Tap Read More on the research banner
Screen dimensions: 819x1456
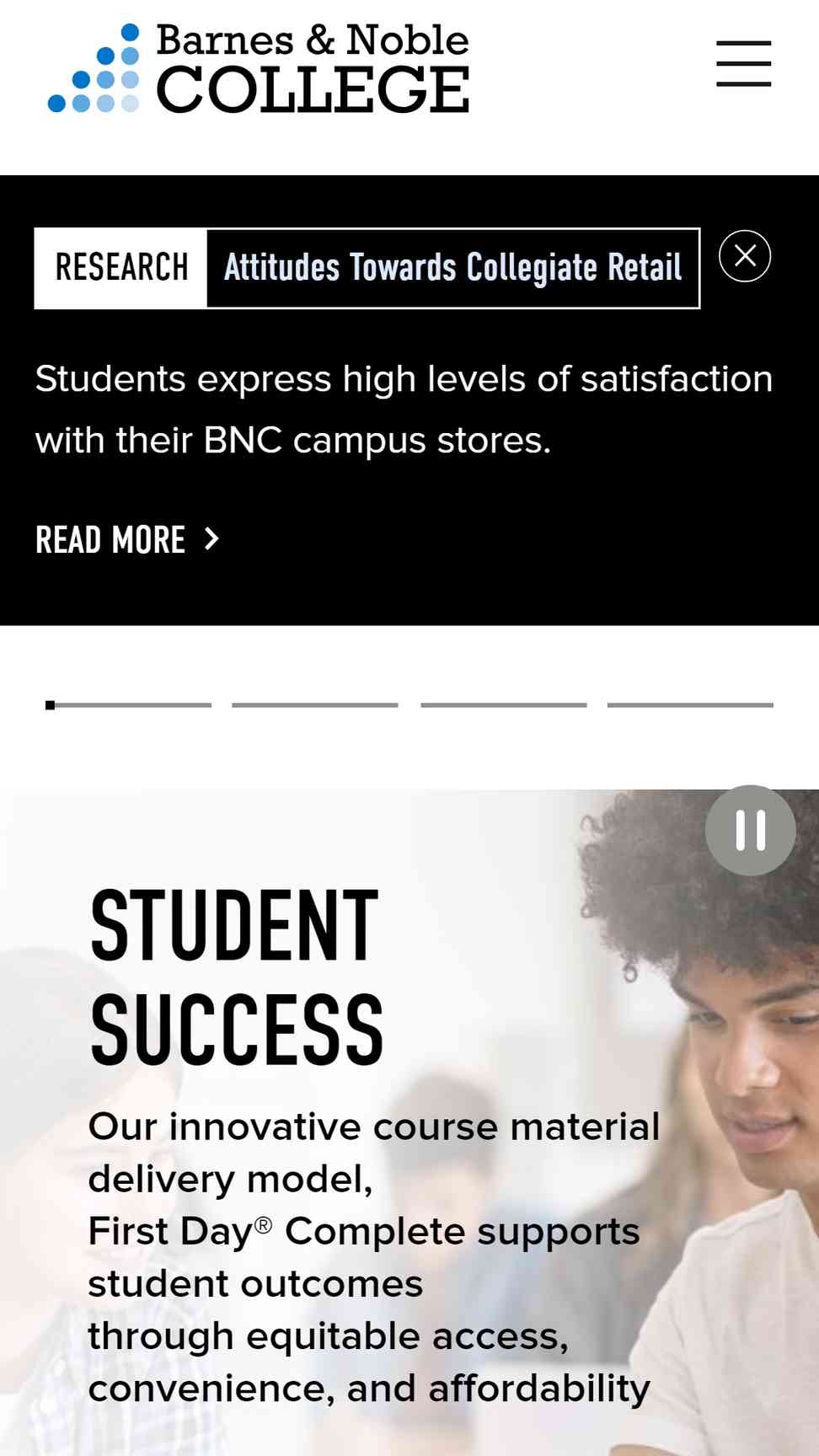pyautogui.click(x=127, y=539)
